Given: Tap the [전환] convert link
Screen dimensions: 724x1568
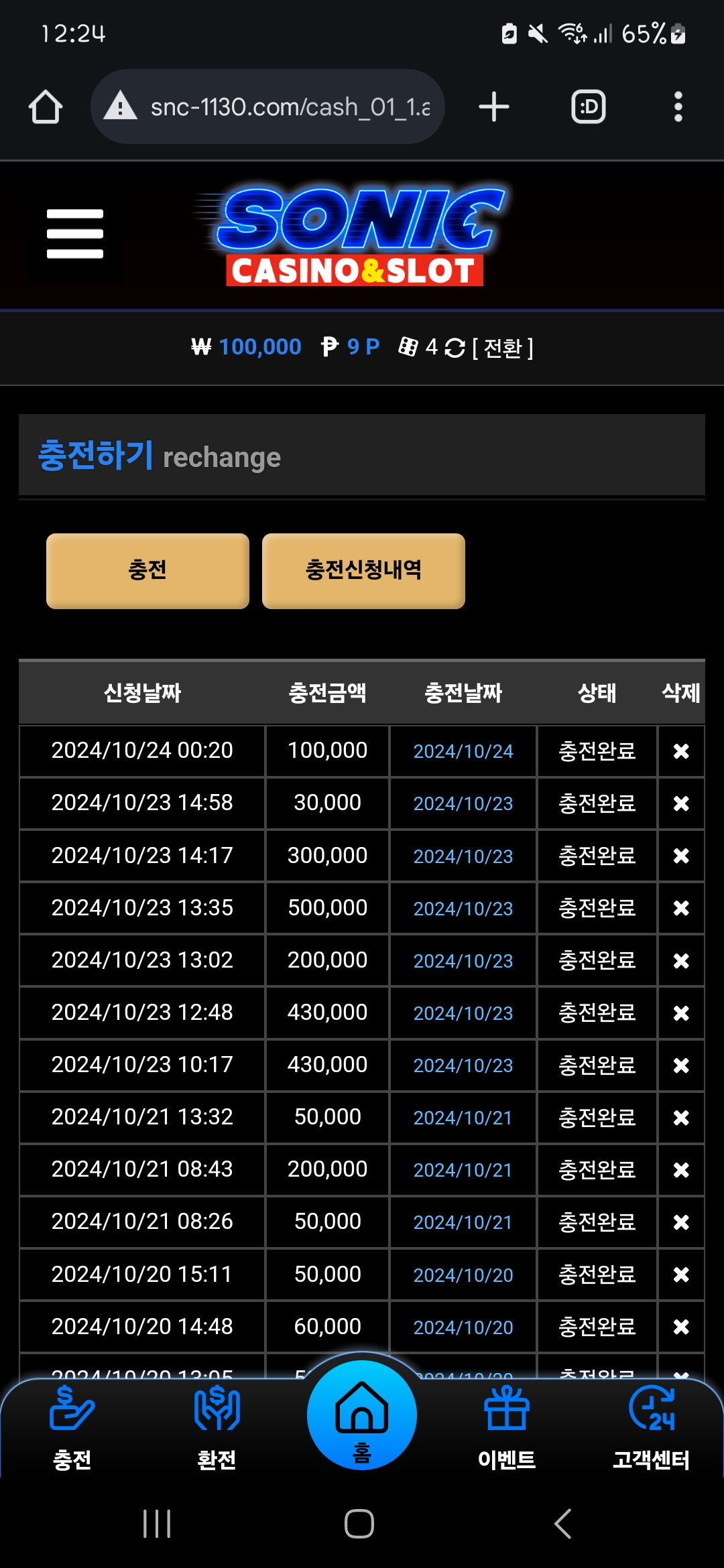Looking at the screenshot, I should tap(503, 348).
